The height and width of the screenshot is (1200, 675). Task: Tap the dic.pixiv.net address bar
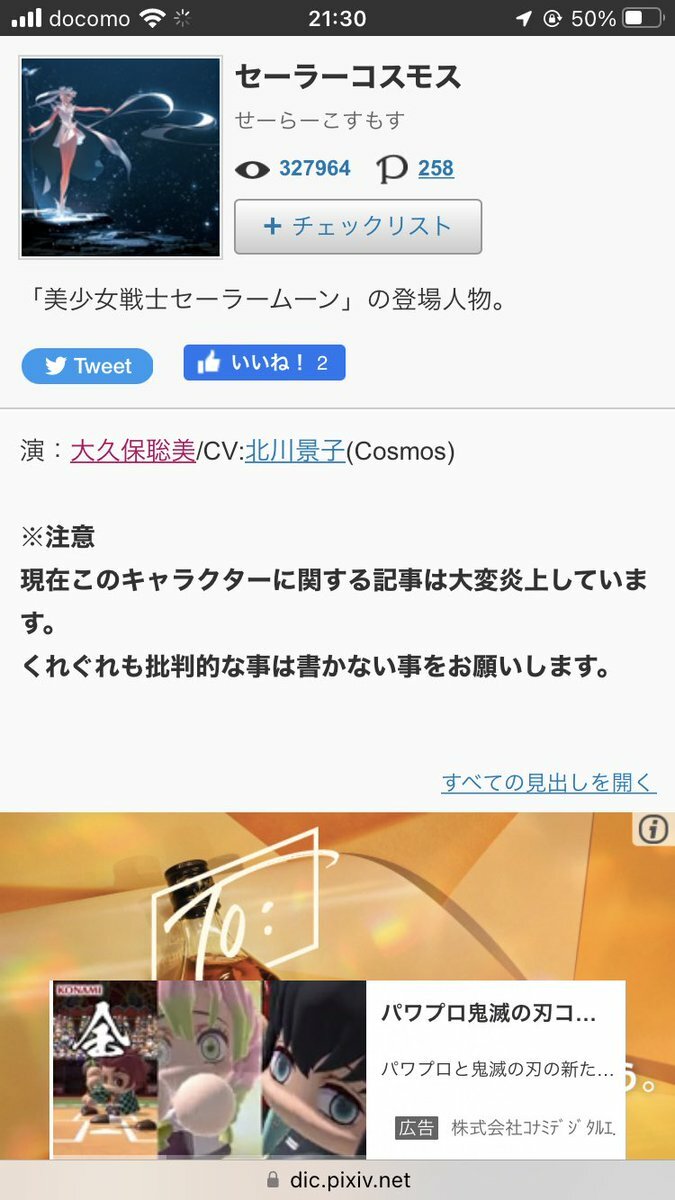tap(338, 1180)
